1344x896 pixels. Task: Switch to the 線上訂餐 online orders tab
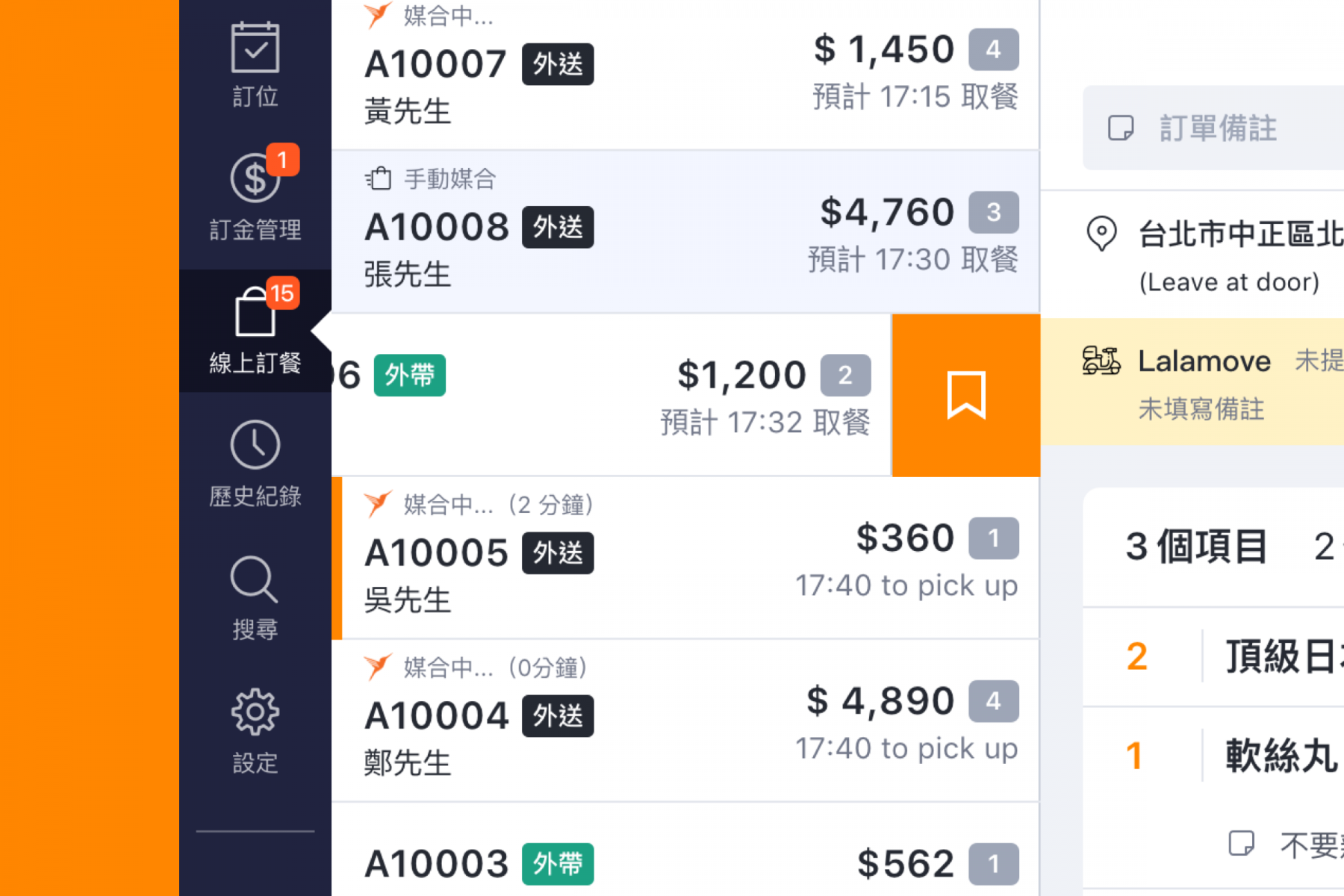coord(255,331)
